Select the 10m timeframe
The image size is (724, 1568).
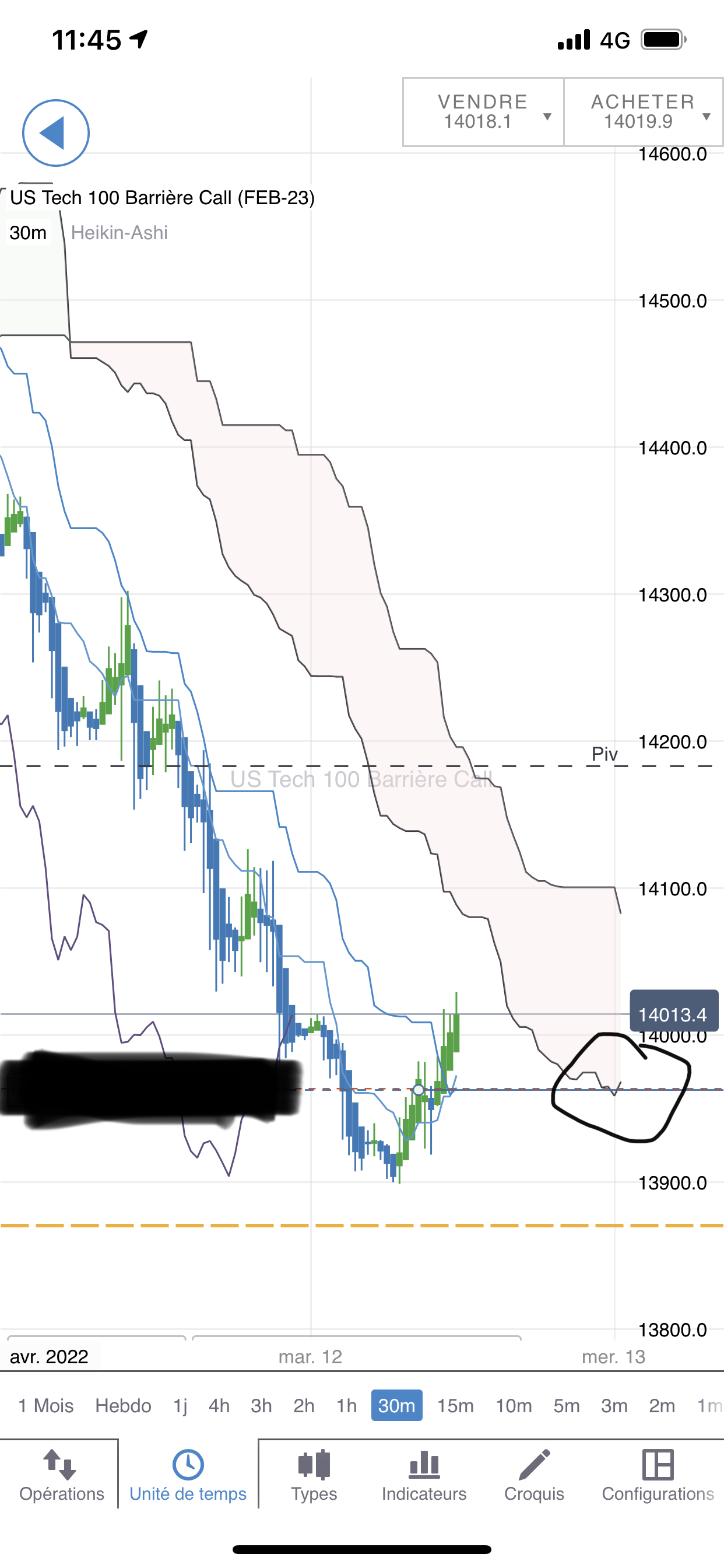514,1405
